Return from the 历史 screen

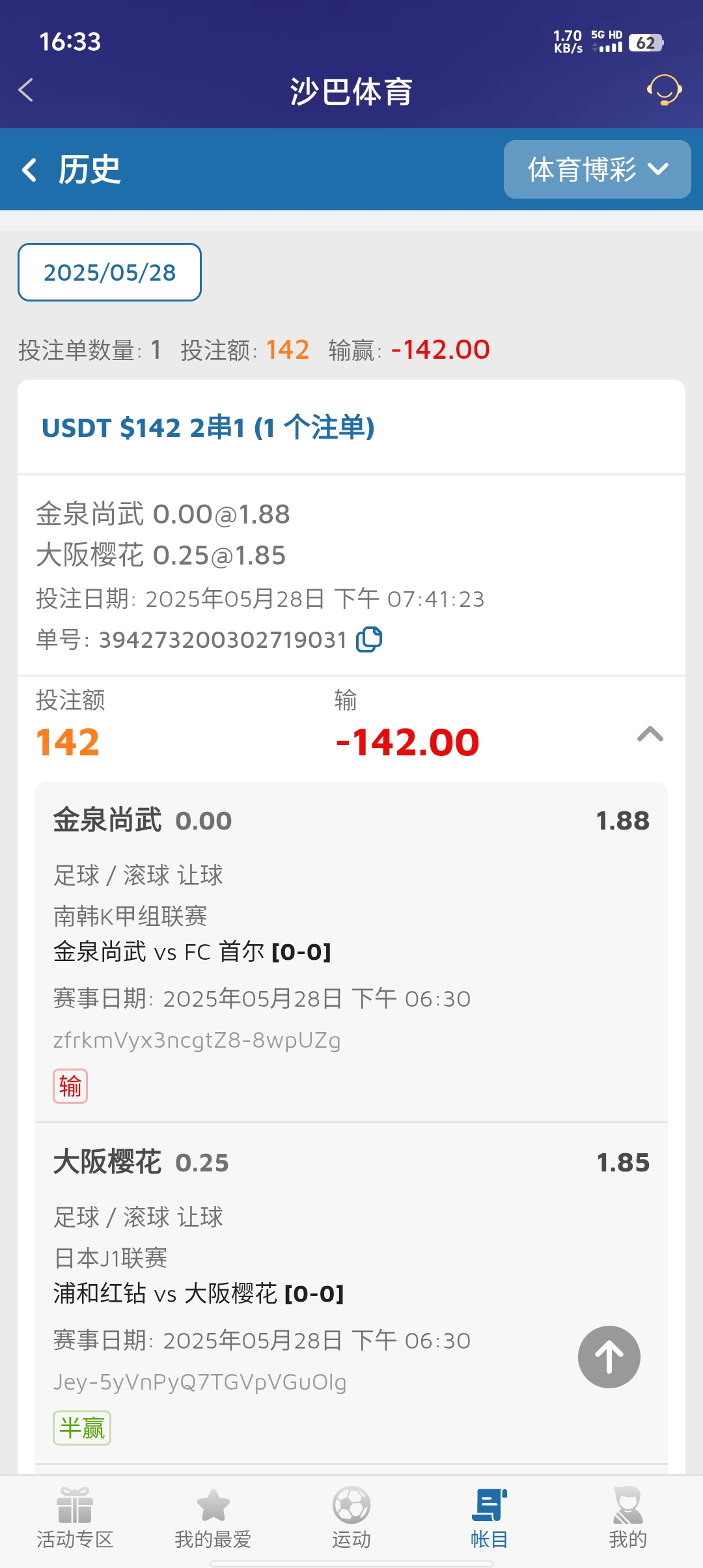pyautogui.click(x=29, y=170)
